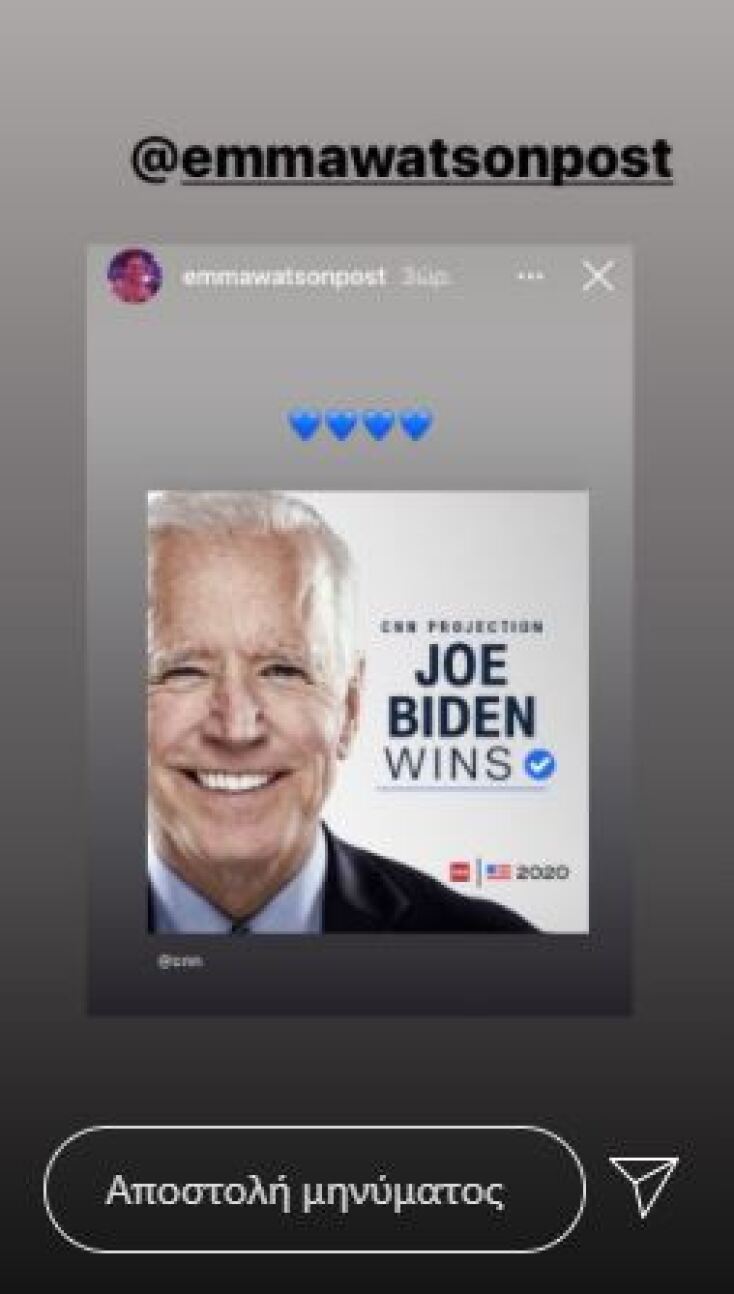Open the @emmawatsonpost mention link
This screenshot has height=1294, width=734.
point(402,159)
